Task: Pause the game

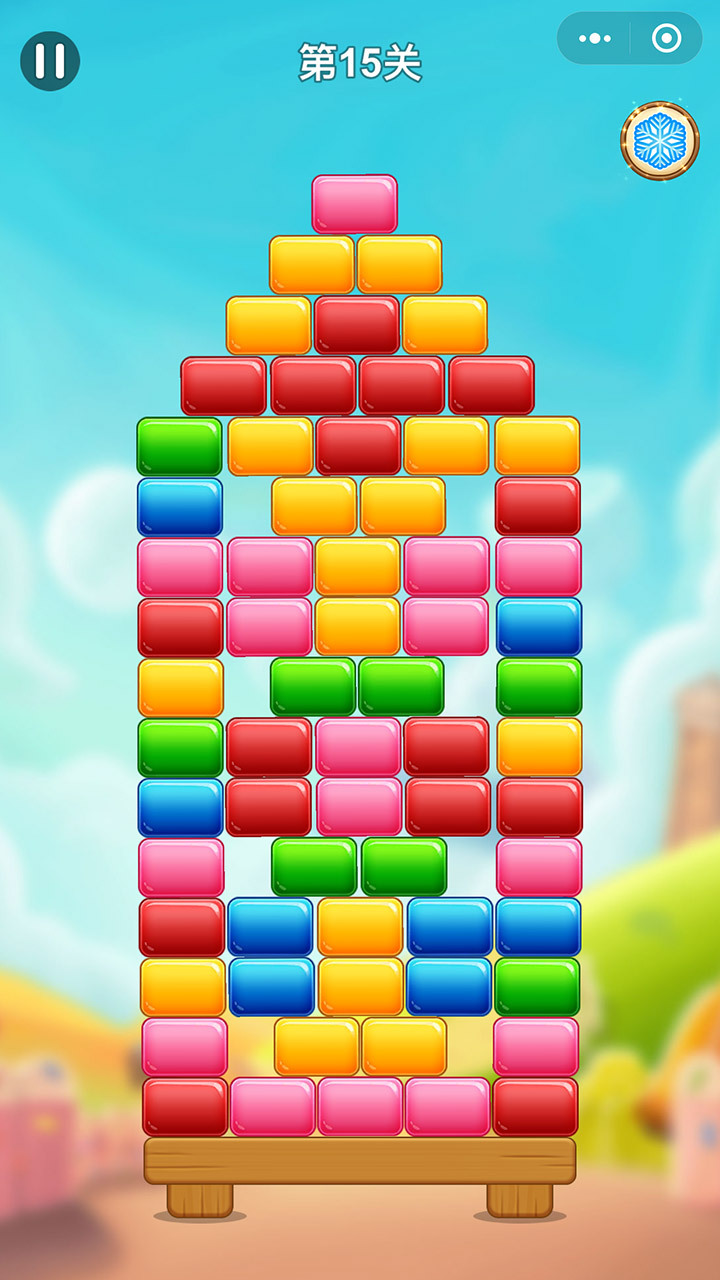Action: [x=50, y=60]
